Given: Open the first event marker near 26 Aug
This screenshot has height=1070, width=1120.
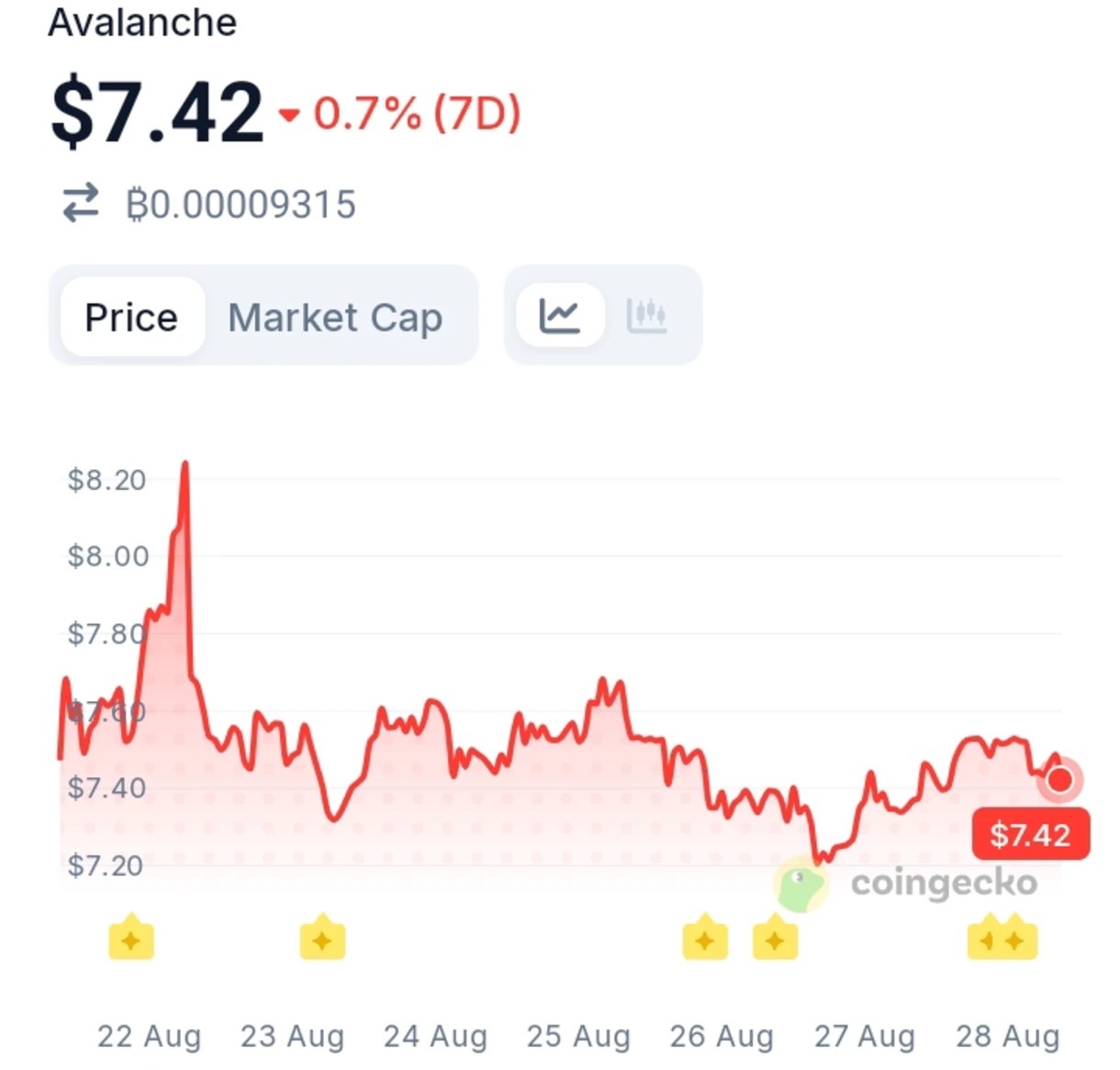Looking at the screenshot, I should click(x=705, y=937).
